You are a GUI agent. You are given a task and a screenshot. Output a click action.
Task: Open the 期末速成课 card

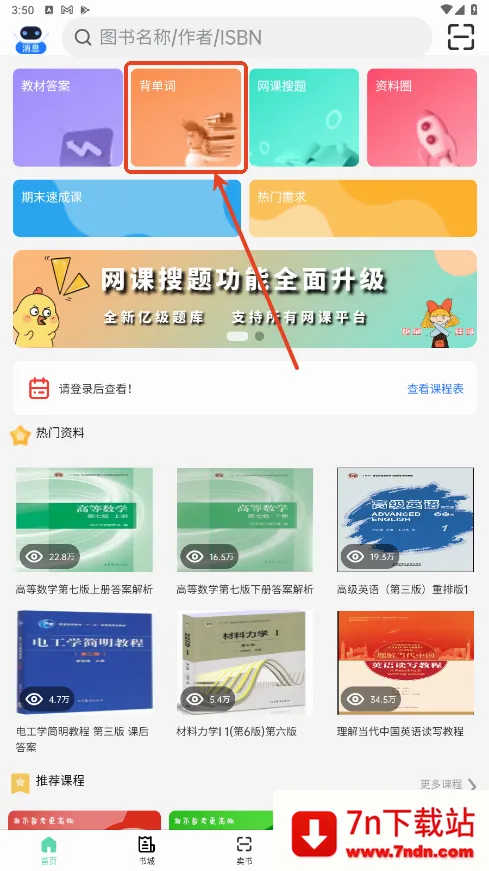coord(127,208)
